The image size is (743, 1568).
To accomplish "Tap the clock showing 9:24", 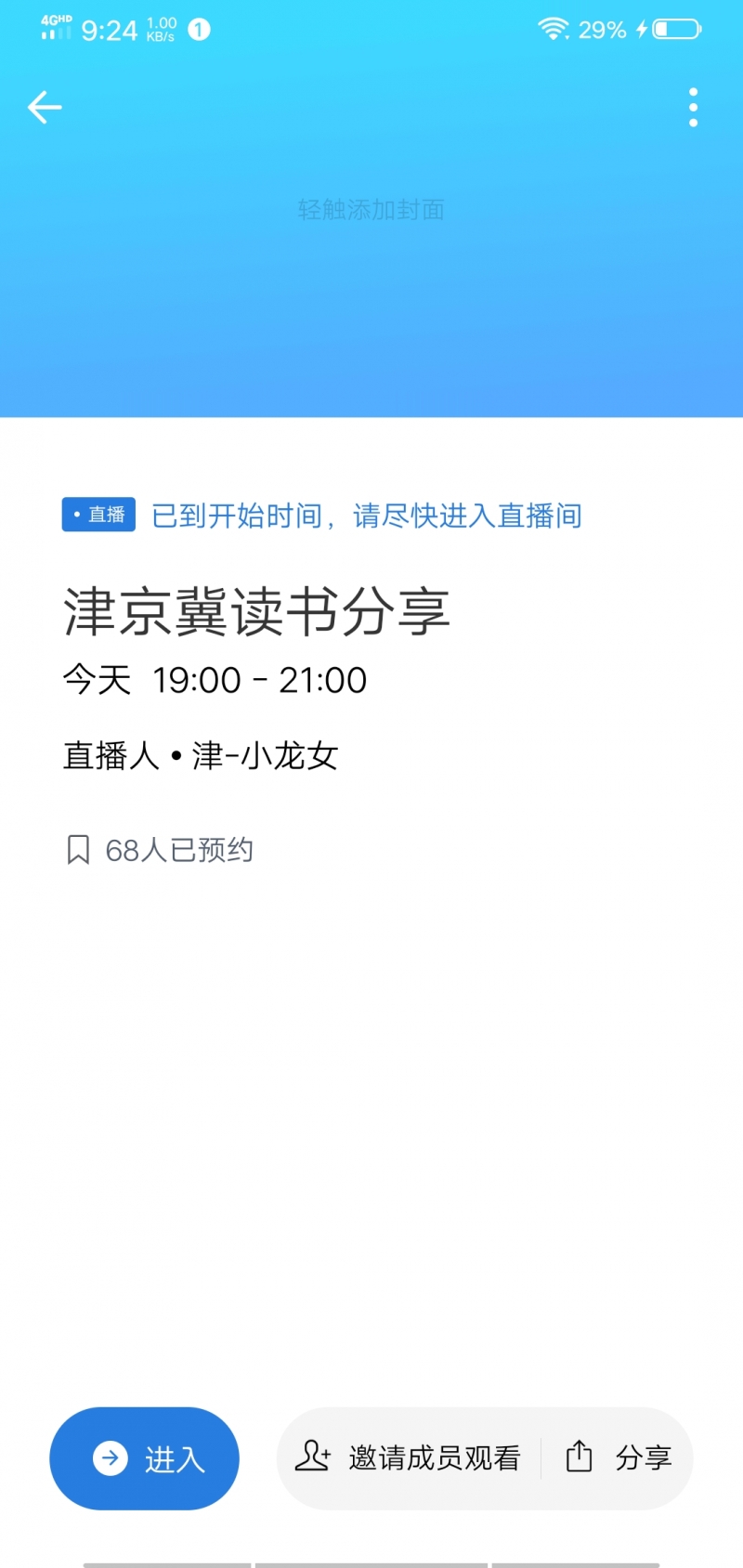I will (110, 29).
